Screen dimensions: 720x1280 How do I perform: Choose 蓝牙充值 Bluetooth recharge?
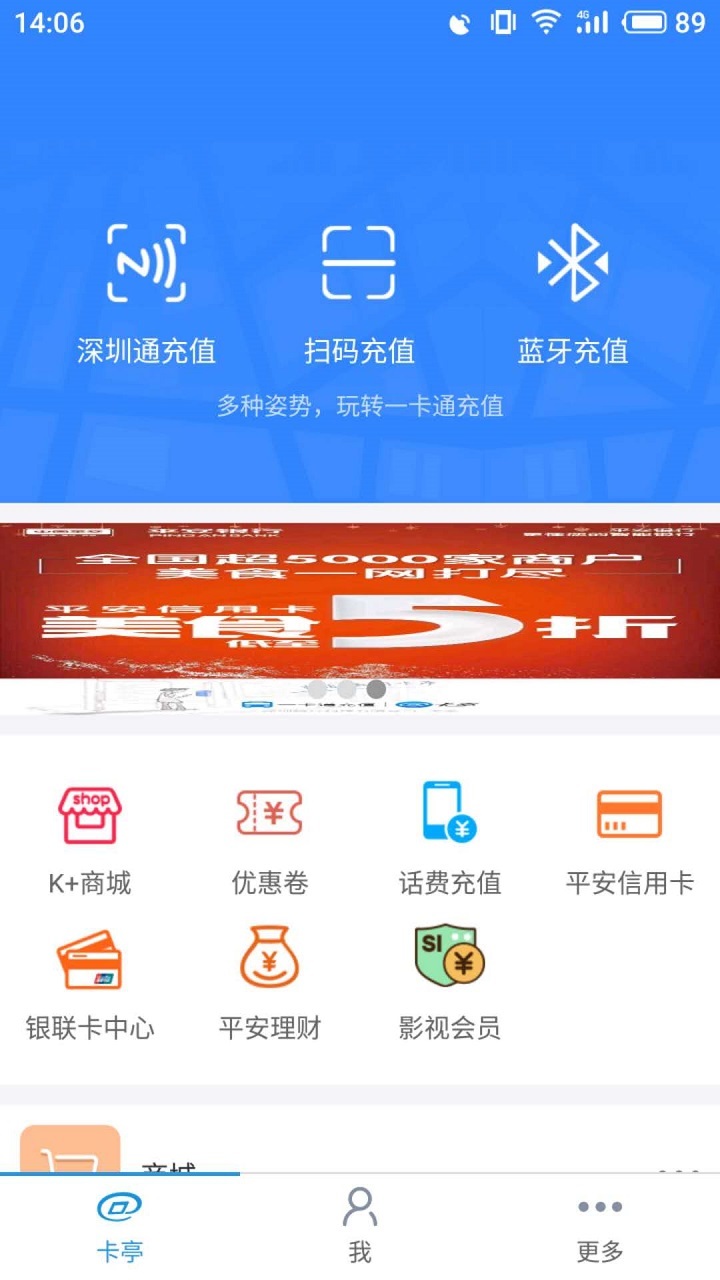click(573, 292)
